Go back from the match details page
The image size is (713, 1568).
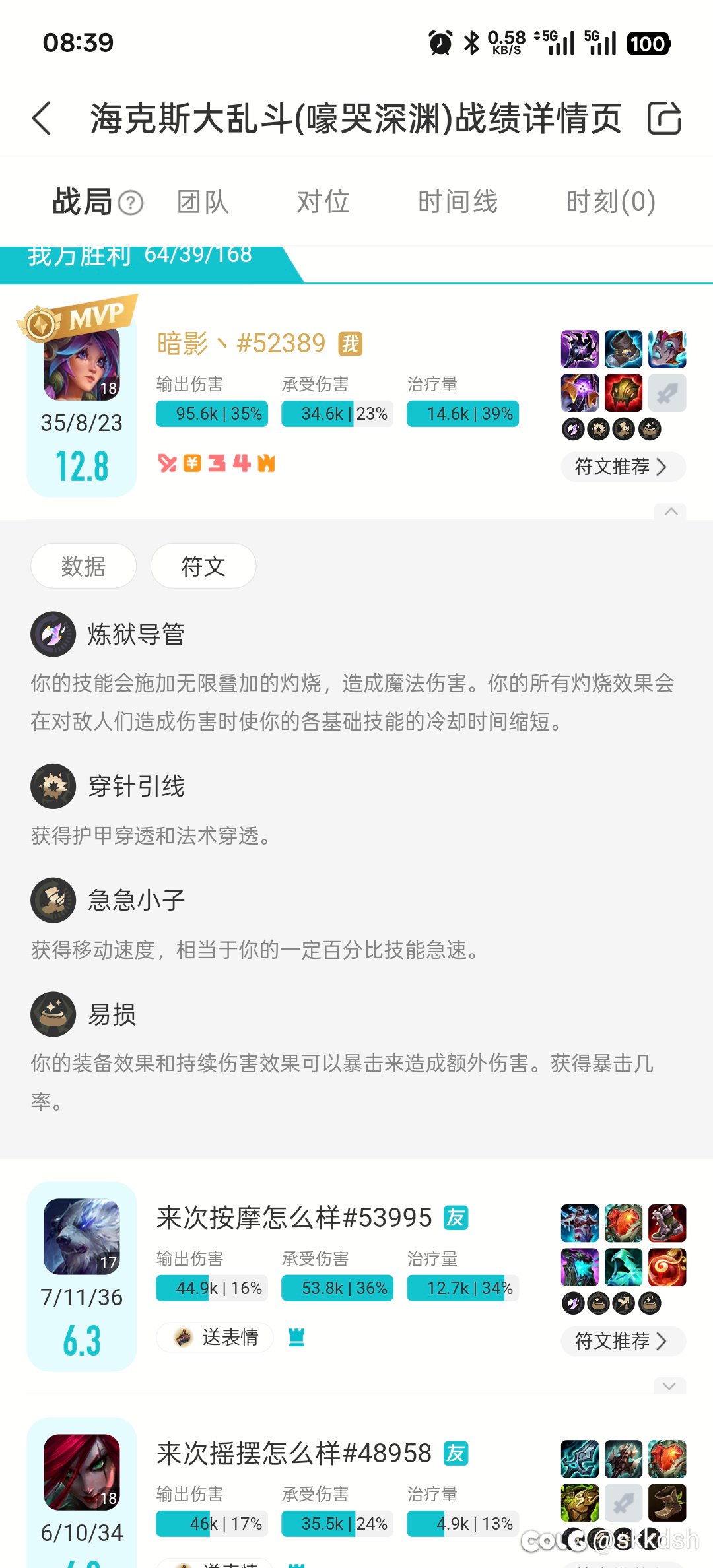click(42, 119)
